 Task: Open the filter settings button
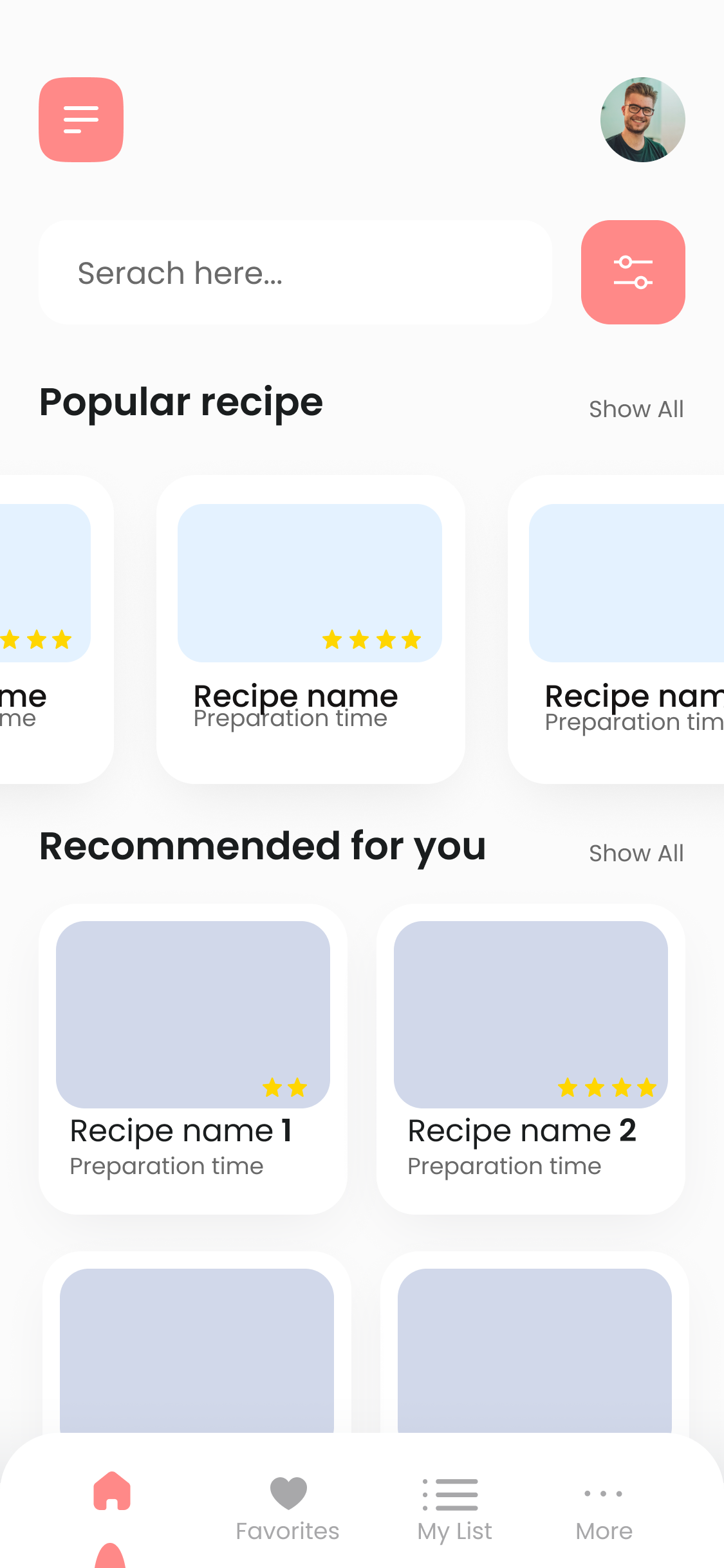(633, 272)
